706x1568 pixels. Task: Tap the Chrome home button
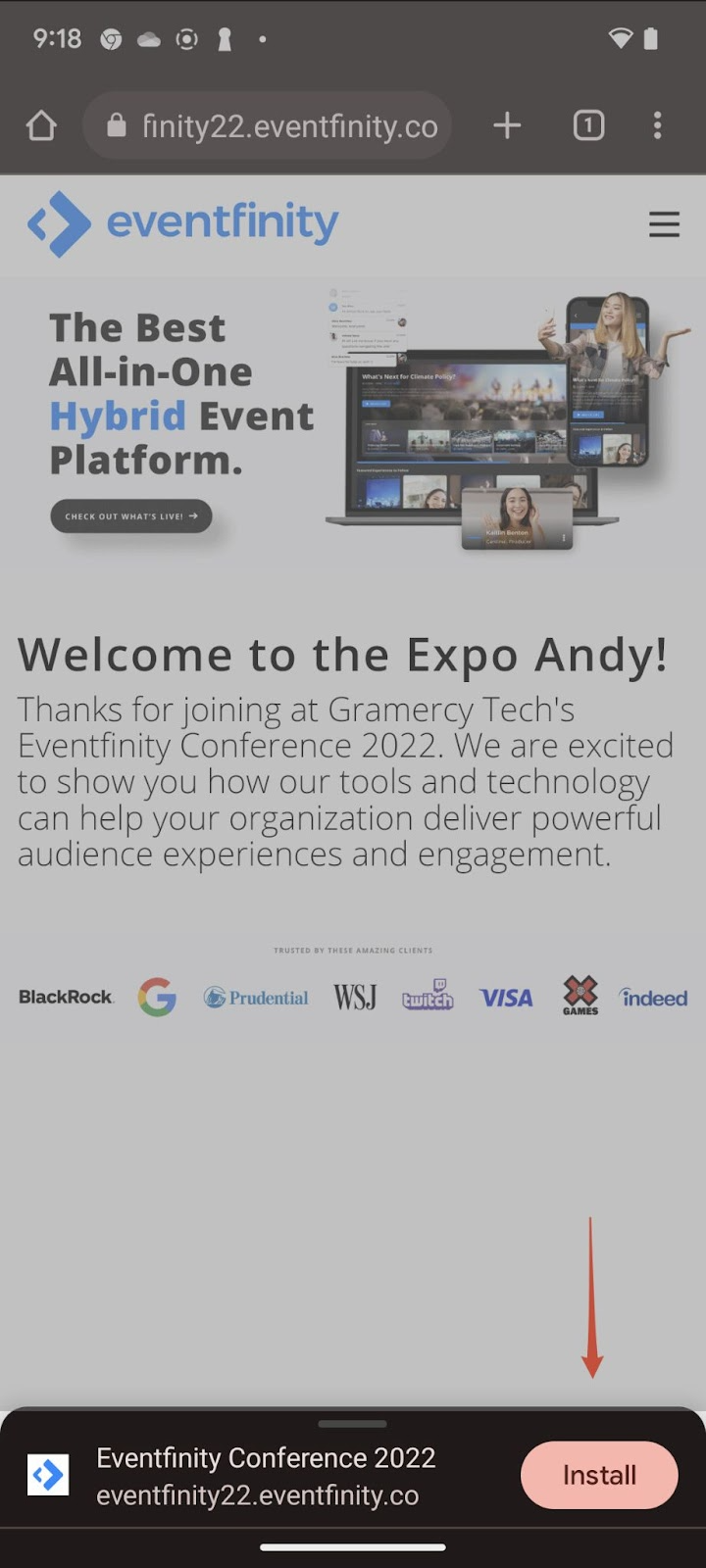41,125
